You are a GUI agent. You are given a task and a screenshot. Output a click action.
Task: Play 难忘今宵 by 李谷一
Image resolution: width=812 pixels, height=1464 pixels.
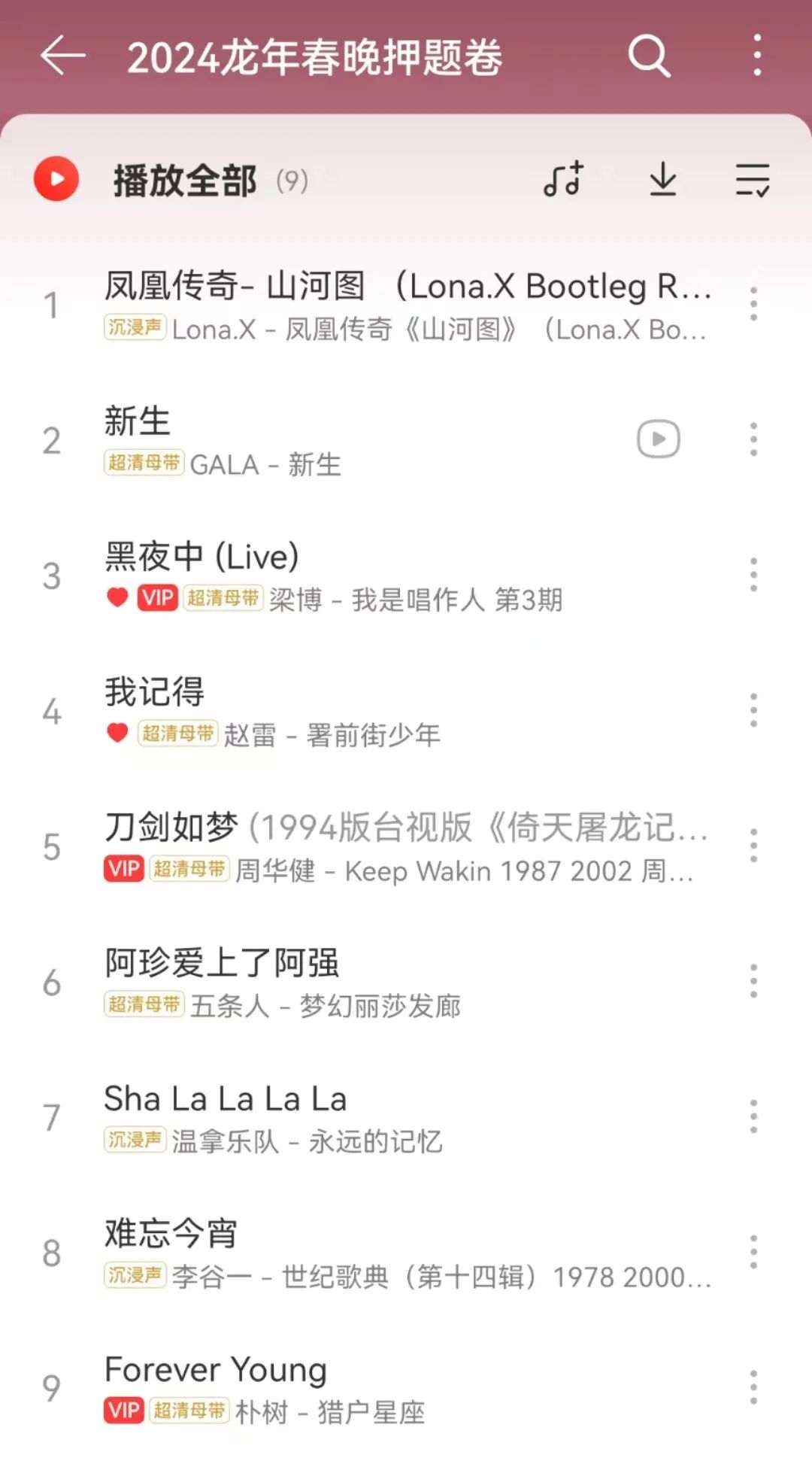[406, 1253]
